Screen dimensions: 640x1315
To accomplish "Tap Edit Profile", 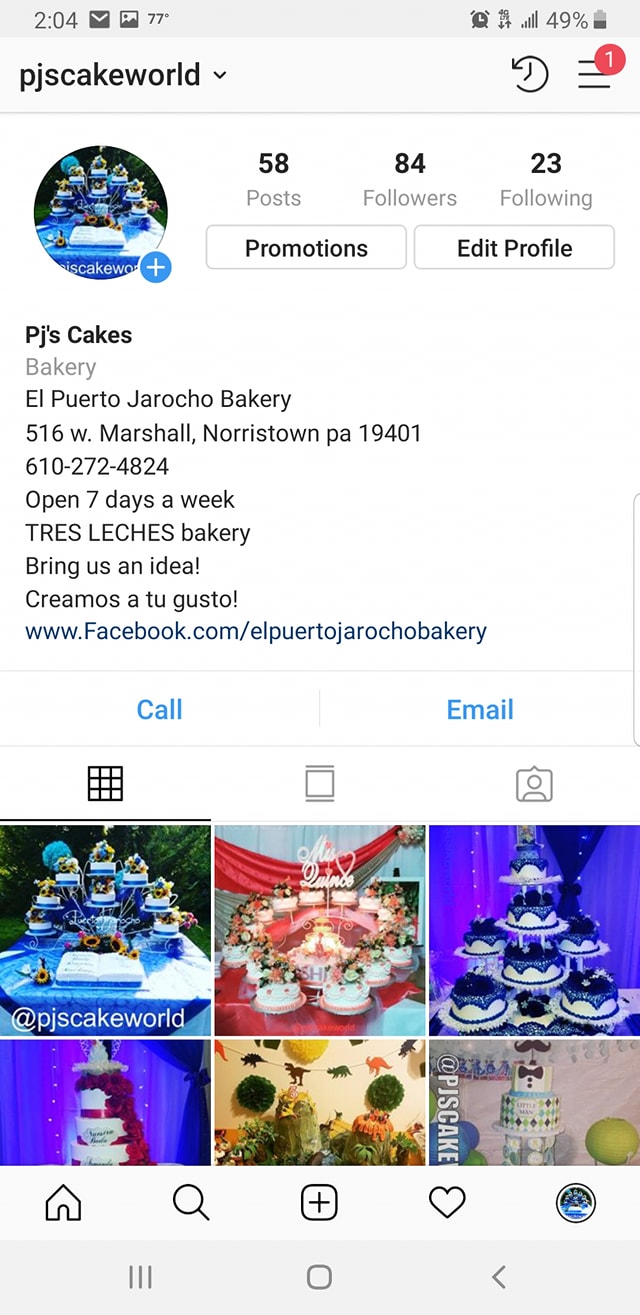I will click(x=514, y=248).
